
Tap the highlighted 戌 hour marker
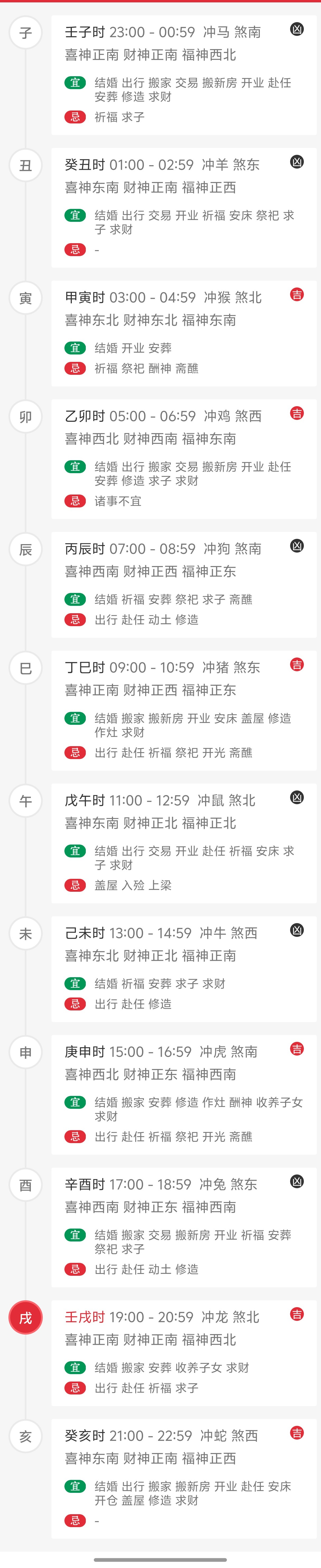[x=26, y=1318]
